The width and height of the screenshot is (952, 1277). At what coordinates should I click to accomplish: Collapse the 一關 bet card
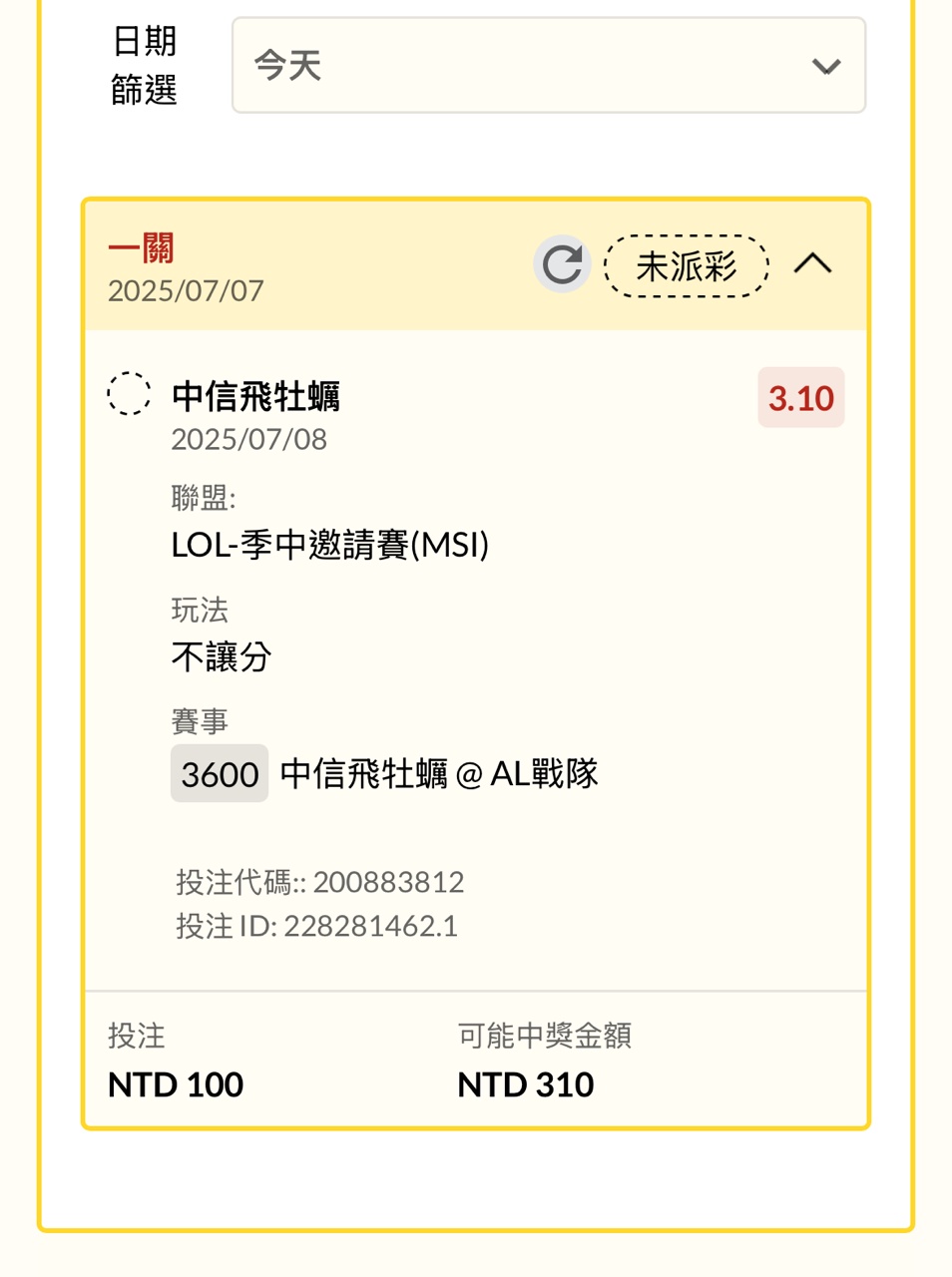(x=812, y=264)
